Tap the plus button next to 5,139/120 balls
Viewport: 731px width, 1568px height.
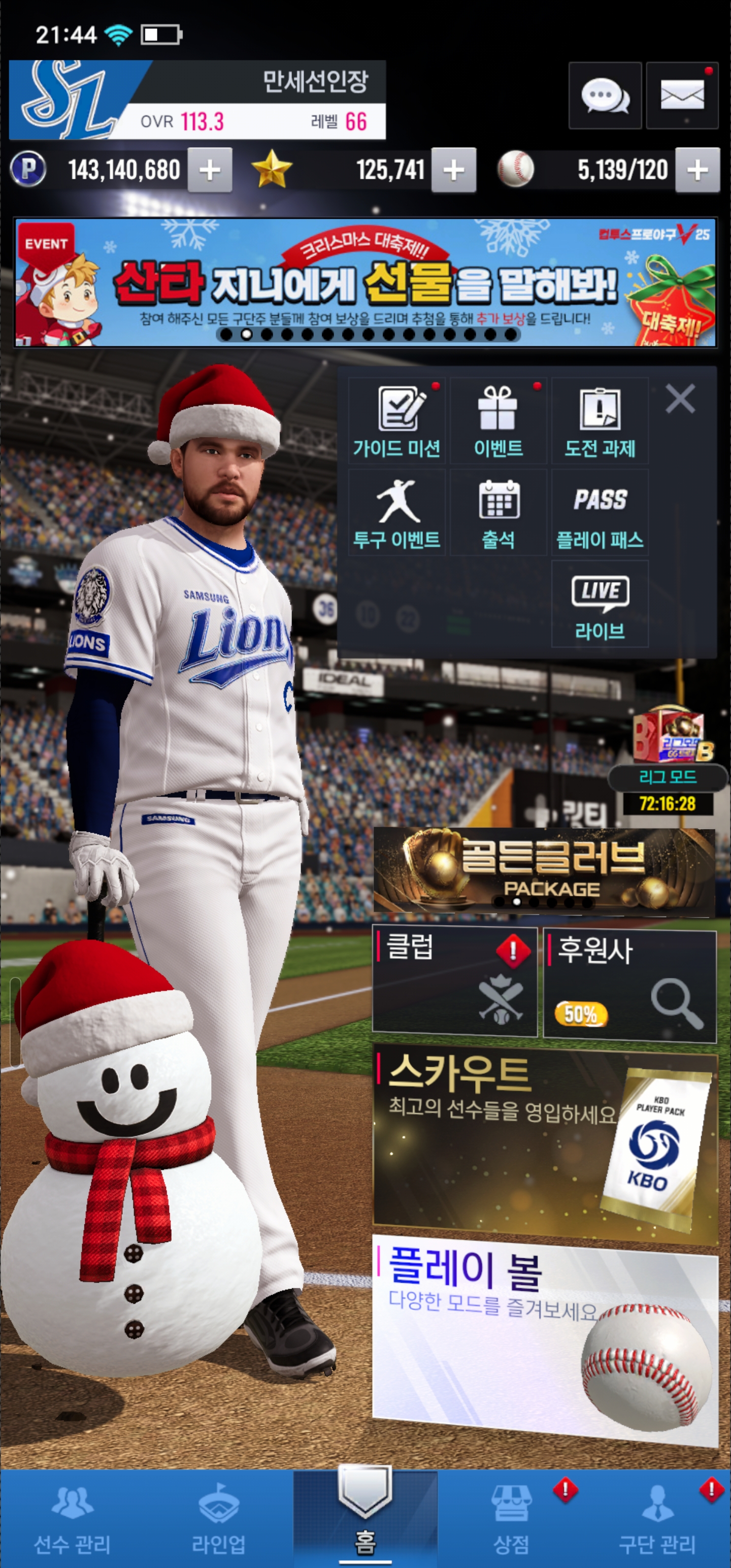tap(697, 171)
